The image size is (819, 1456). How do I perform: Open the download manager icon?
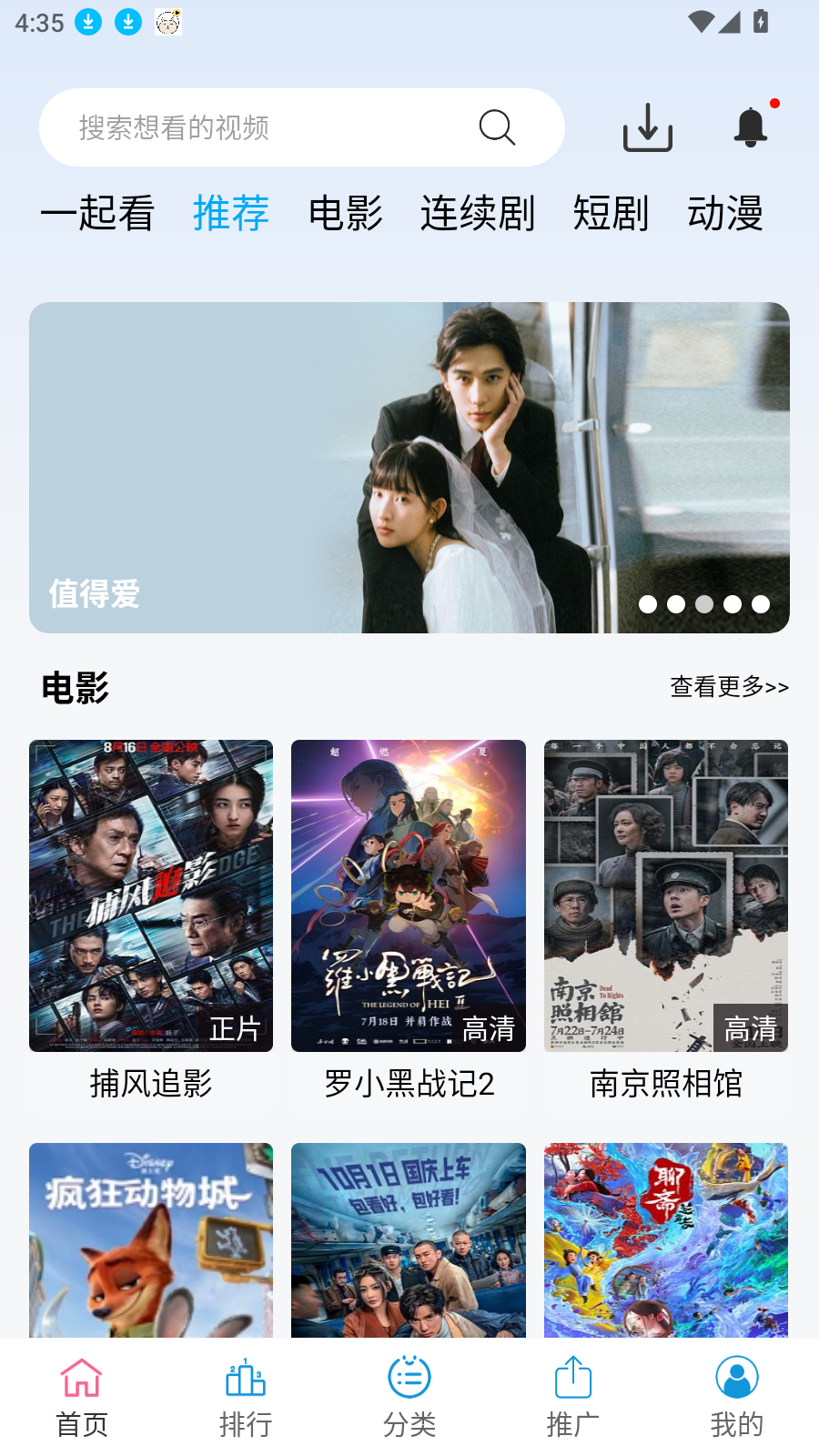[x=648, y=127]
